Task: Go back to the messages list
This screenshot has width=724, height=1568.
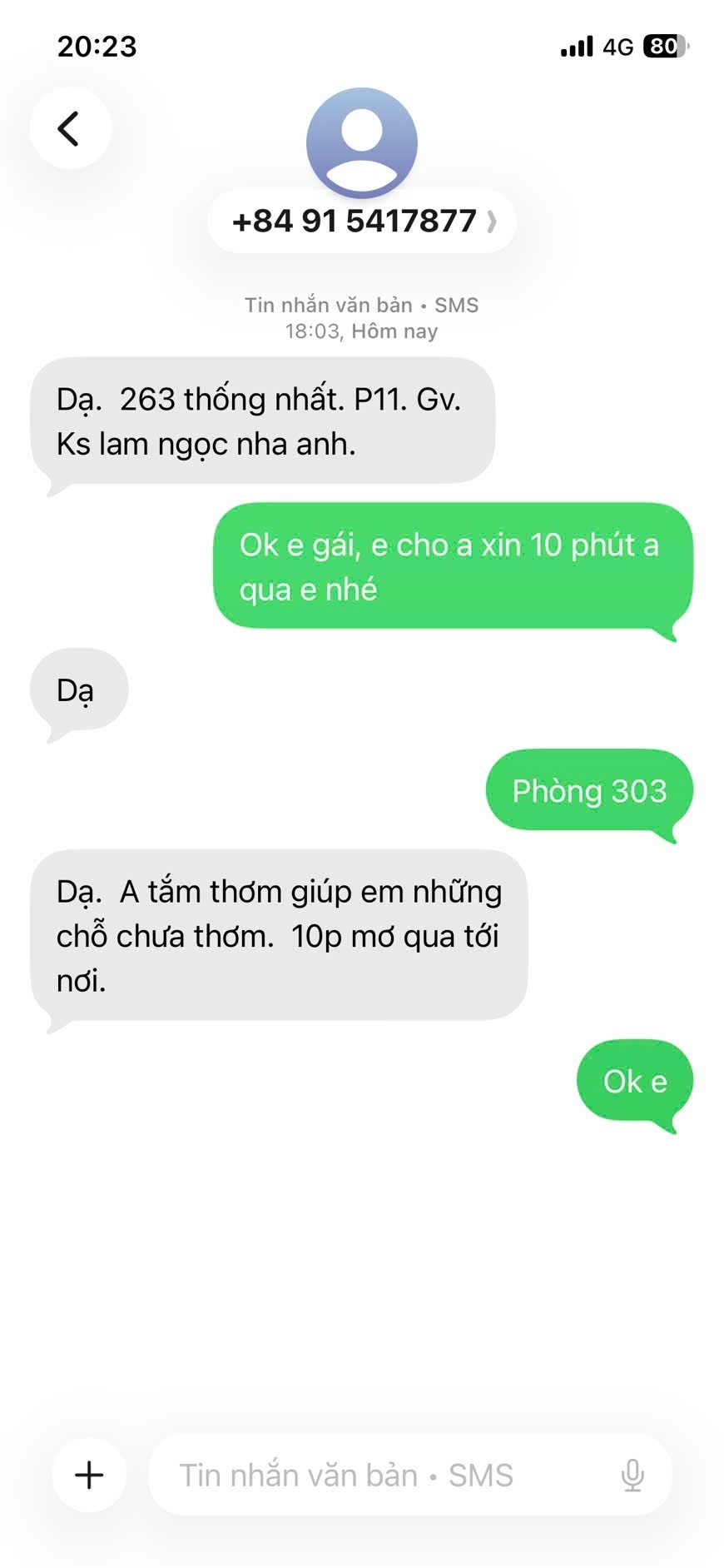Action: point(70,129)
